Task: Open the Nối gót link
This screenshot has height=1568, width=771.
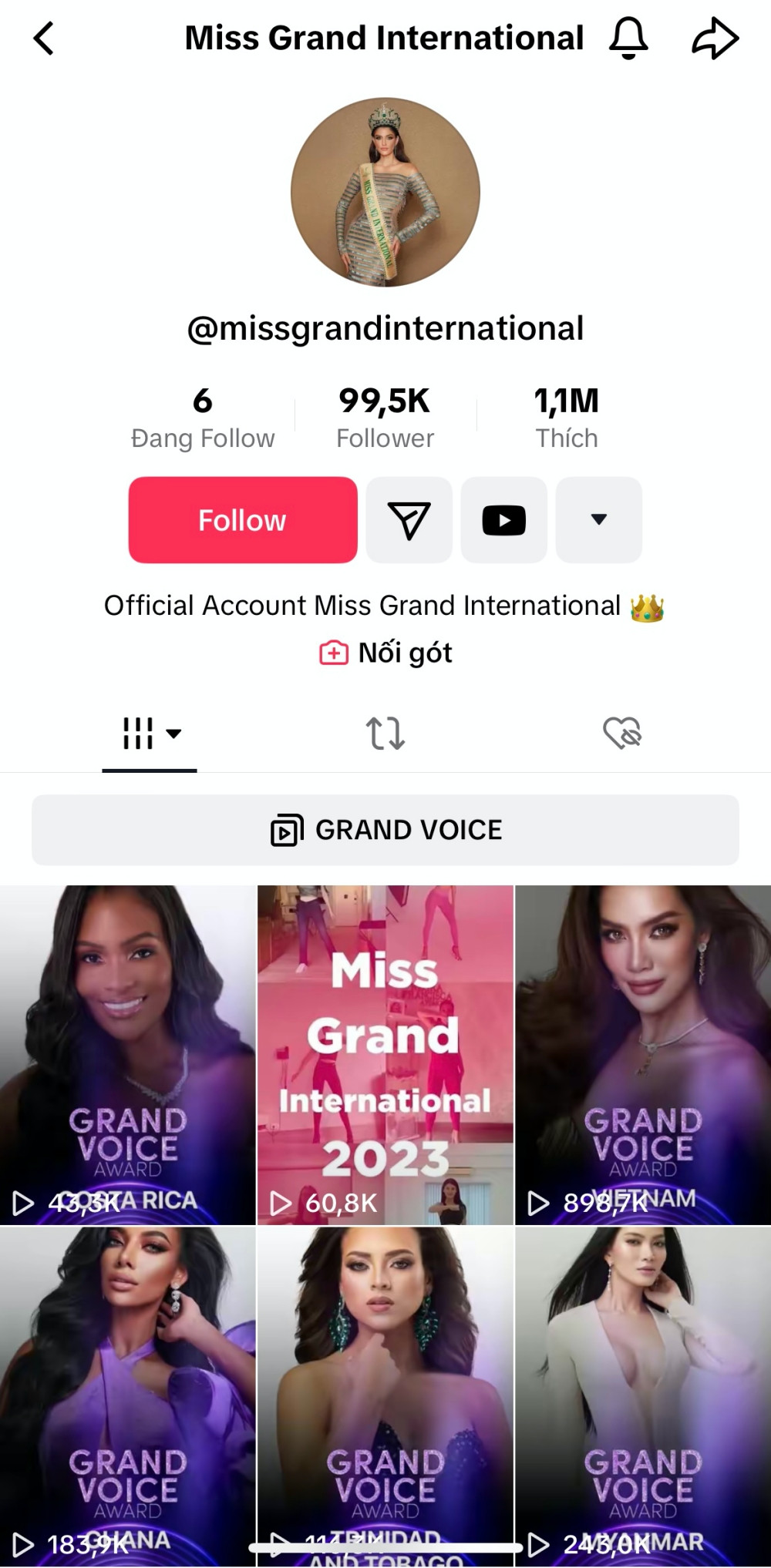Action: pyautogui.click(x=385, y=653)
